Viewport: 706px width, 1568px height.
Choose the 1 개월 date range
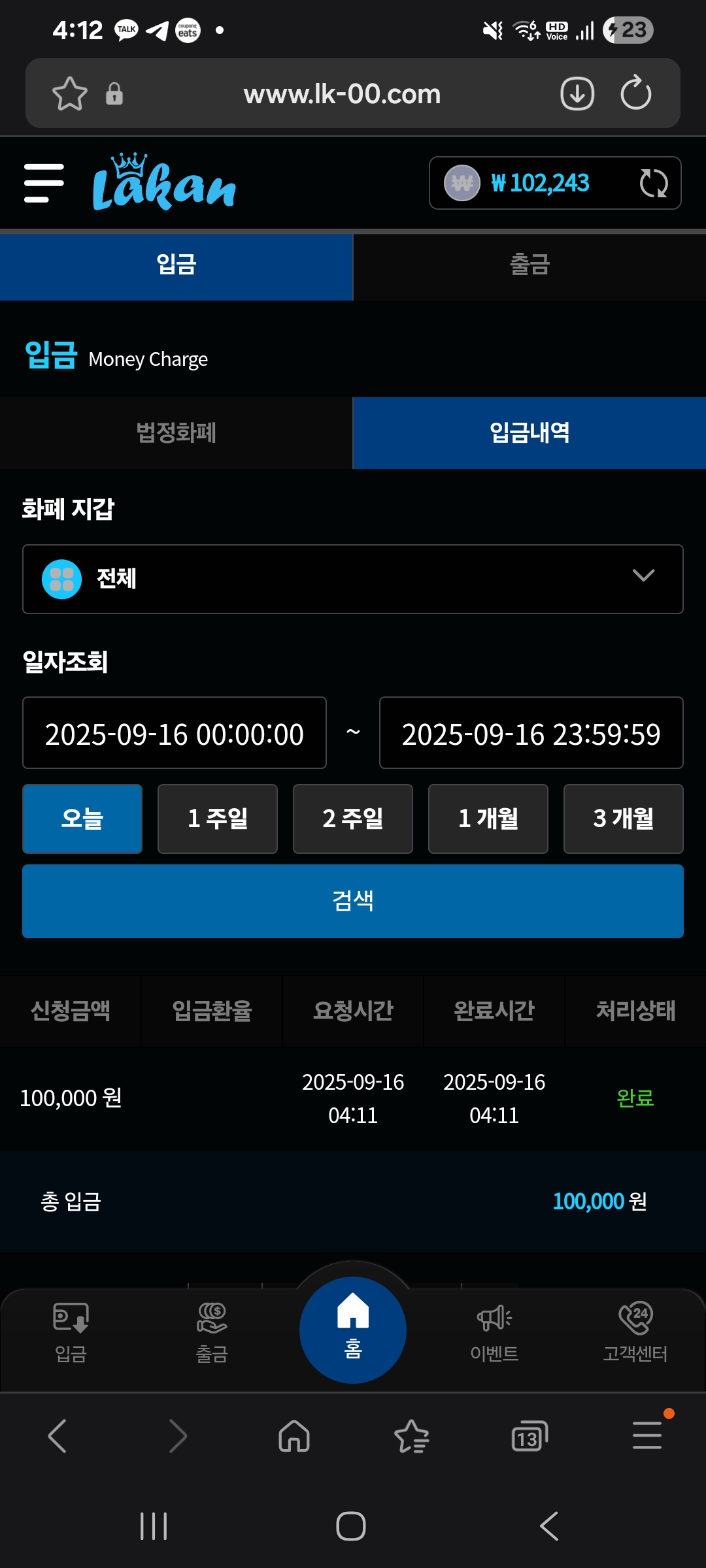pyautogui.click(x=488, y=819)
